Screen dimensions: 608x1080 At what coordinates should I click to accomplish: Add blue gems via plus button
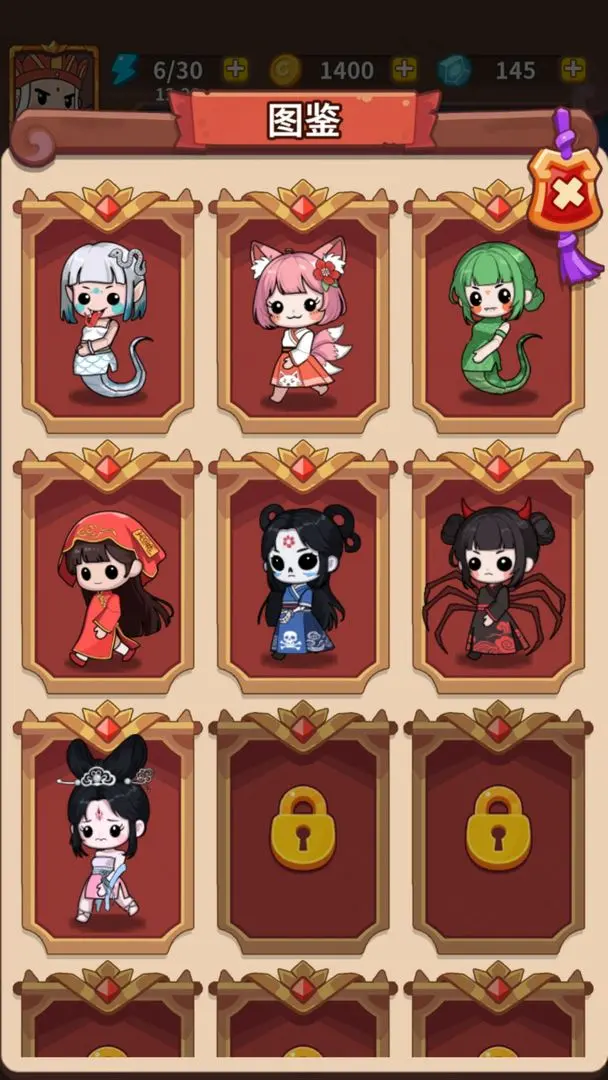point(573,69)
